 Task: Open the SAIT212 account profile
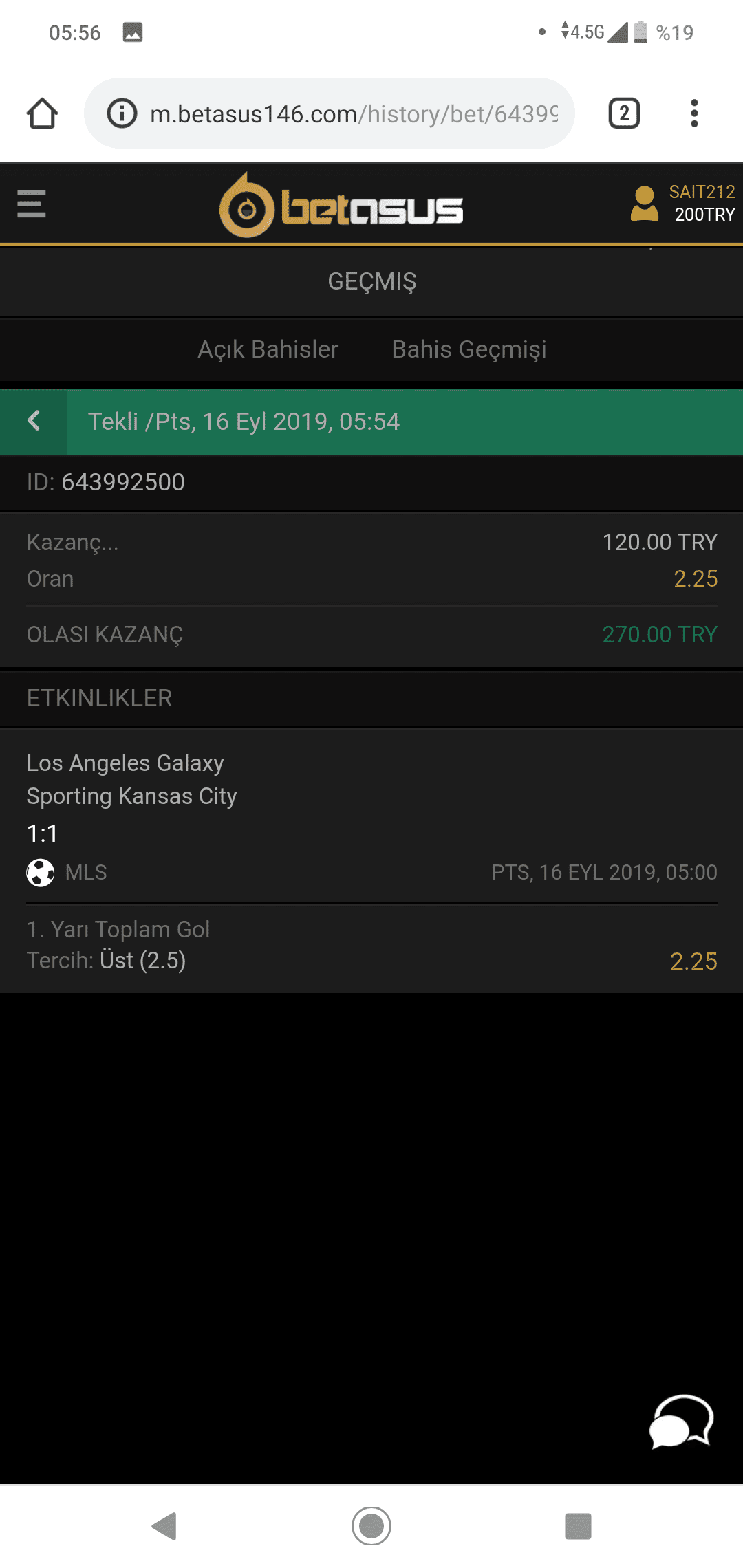coord(682,204)
